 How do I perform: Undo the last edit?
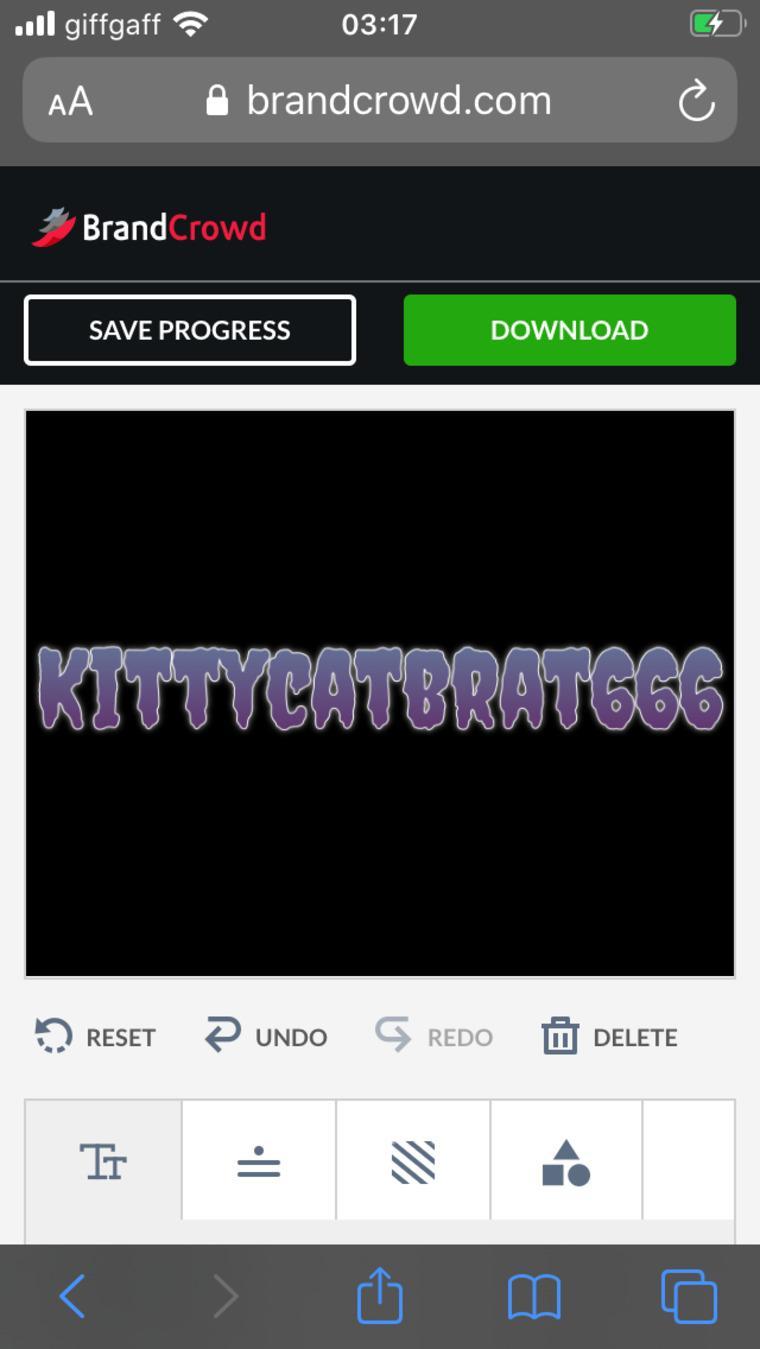click(x=266, y=1036)
